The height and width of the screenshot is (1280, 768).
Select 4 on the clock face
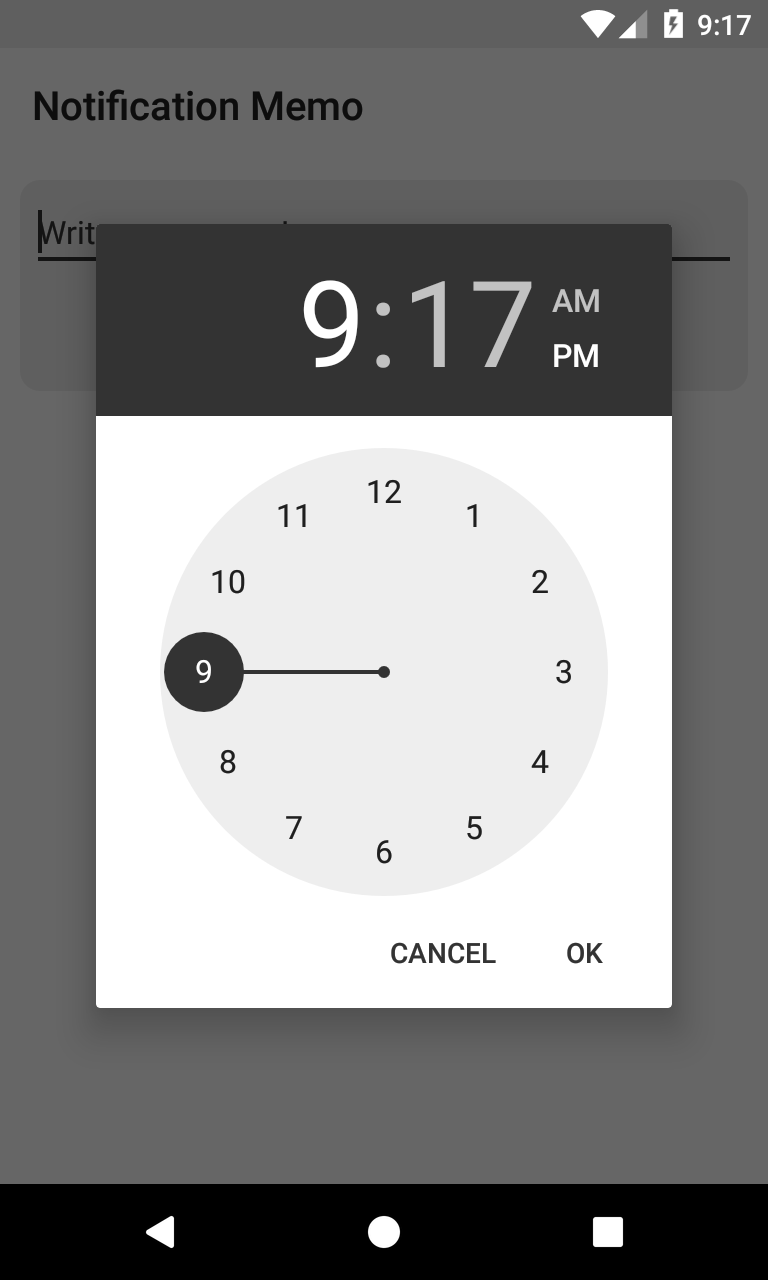(540, 762)
